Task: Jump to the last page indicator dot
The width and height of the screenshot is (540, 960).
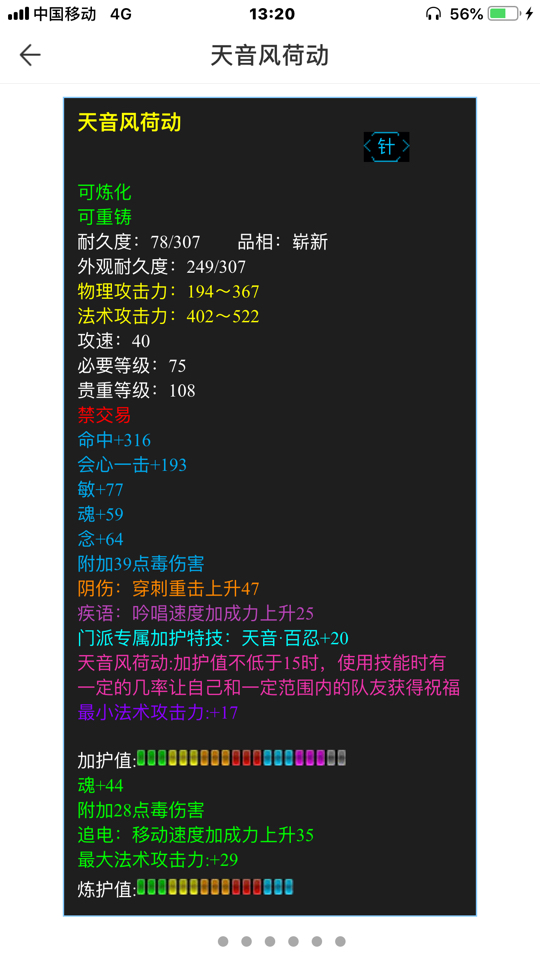Action: coord(340,941)
